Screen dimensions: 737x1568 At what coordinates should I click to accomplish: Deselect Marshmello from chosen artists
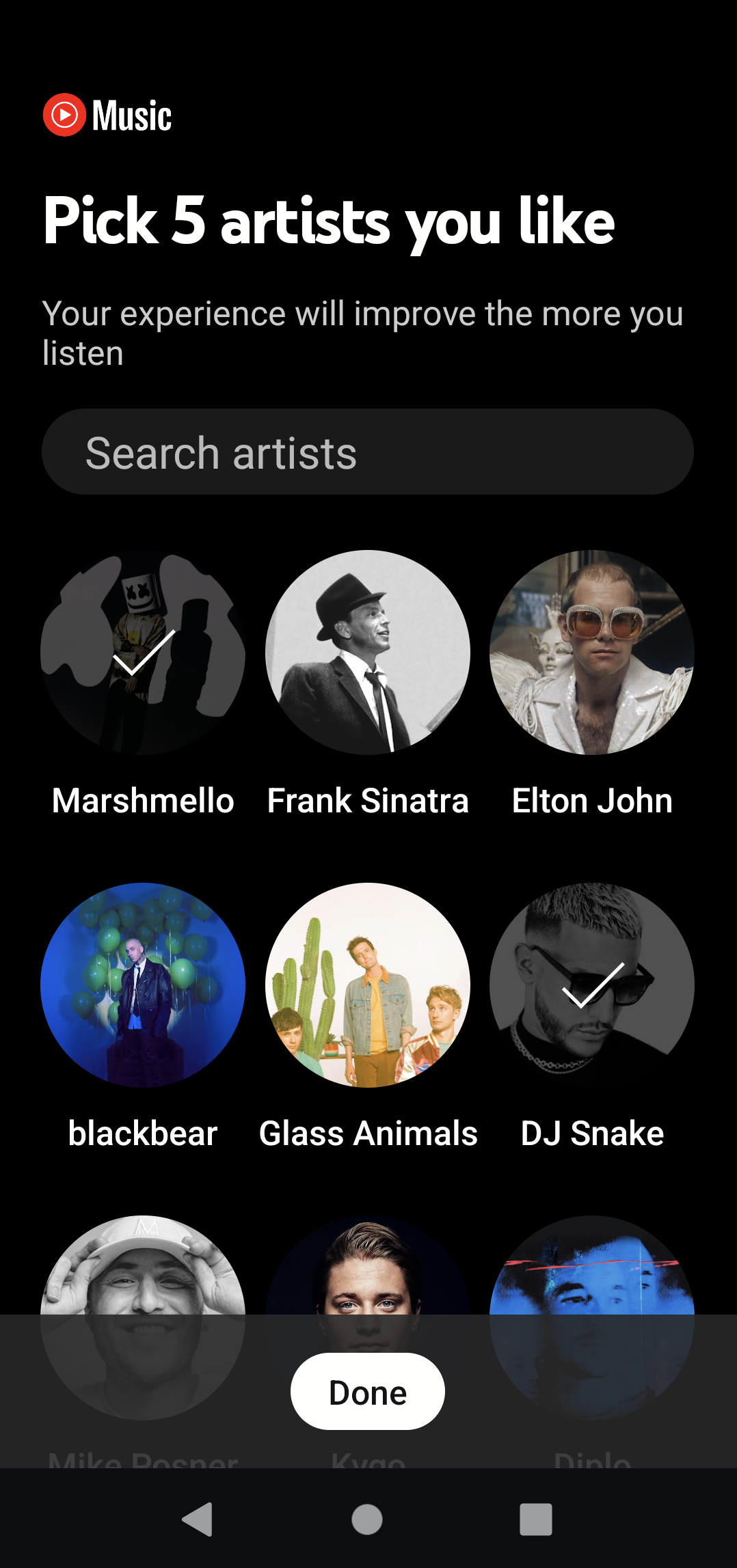143,652
